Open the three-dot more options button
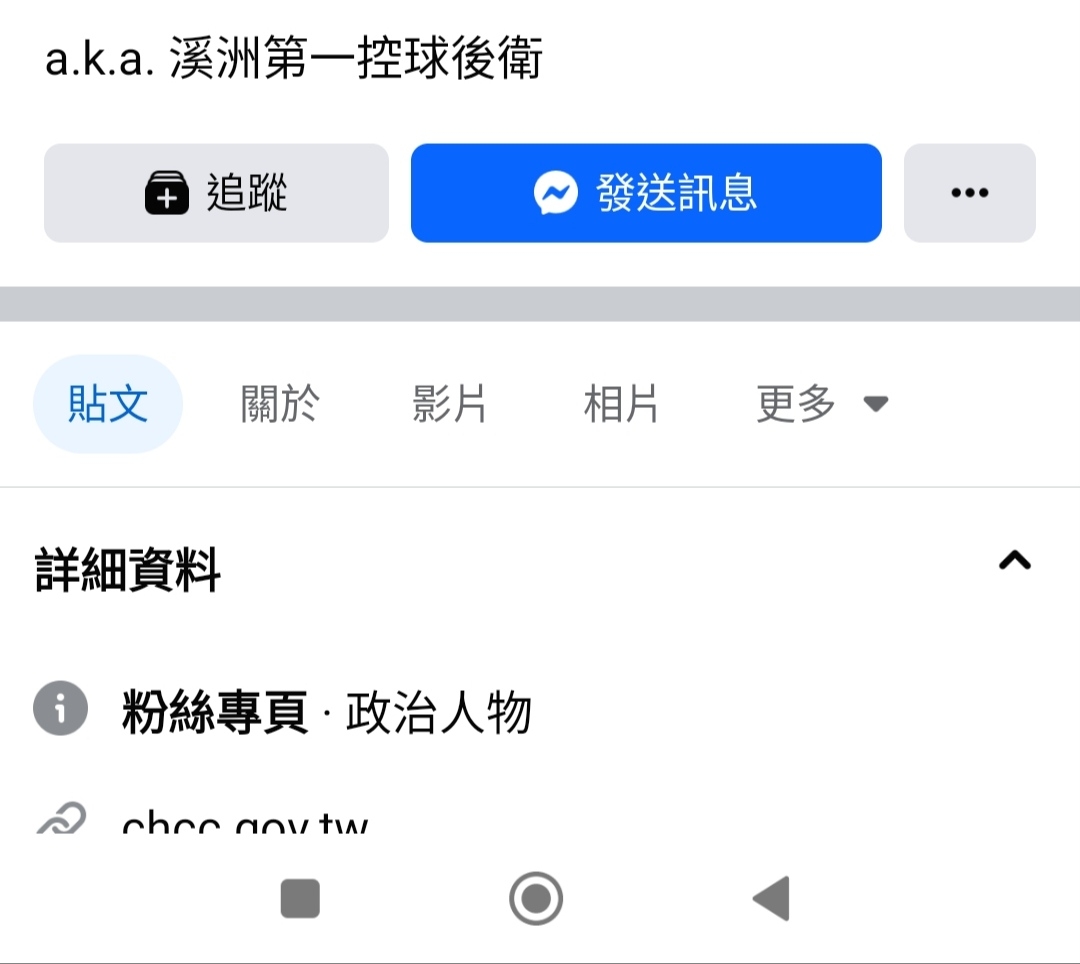The image size is (1080, 964). click(969, 193)
